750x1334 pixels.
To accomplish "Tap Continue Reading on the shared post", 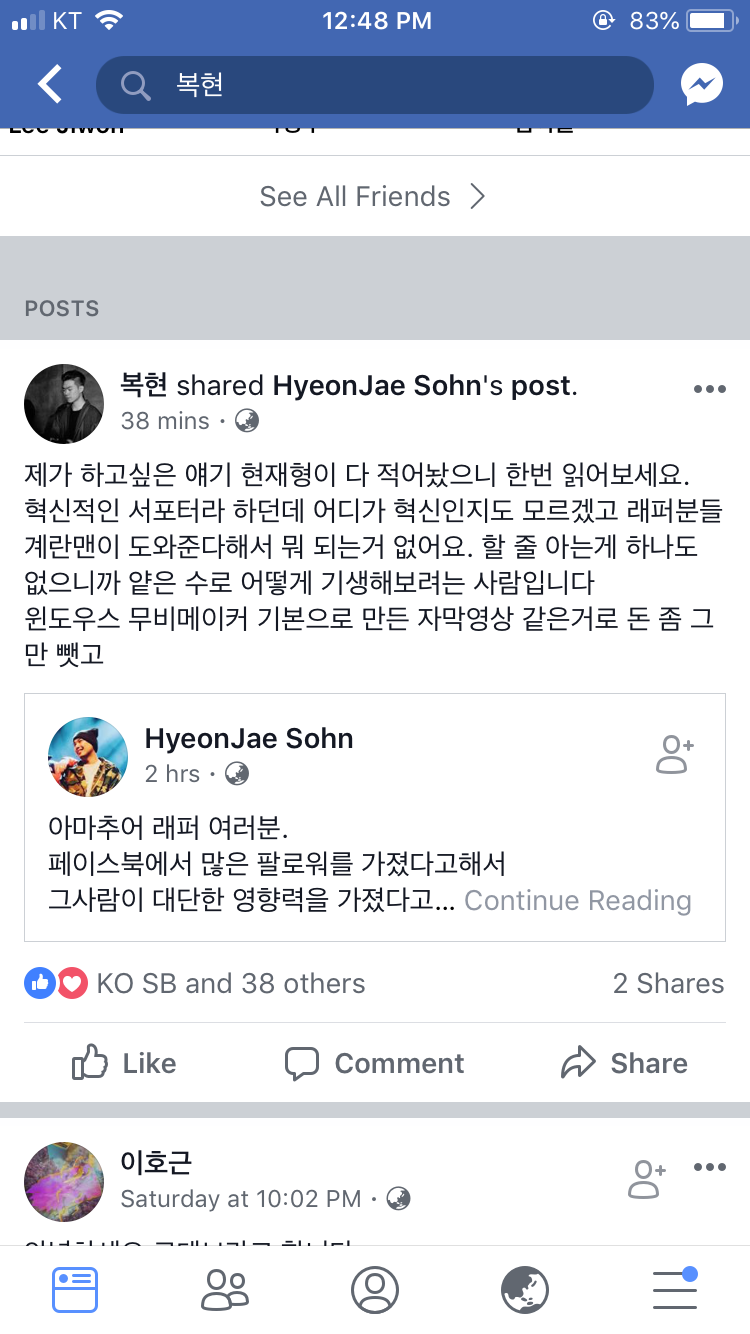I will pos(577,901).
